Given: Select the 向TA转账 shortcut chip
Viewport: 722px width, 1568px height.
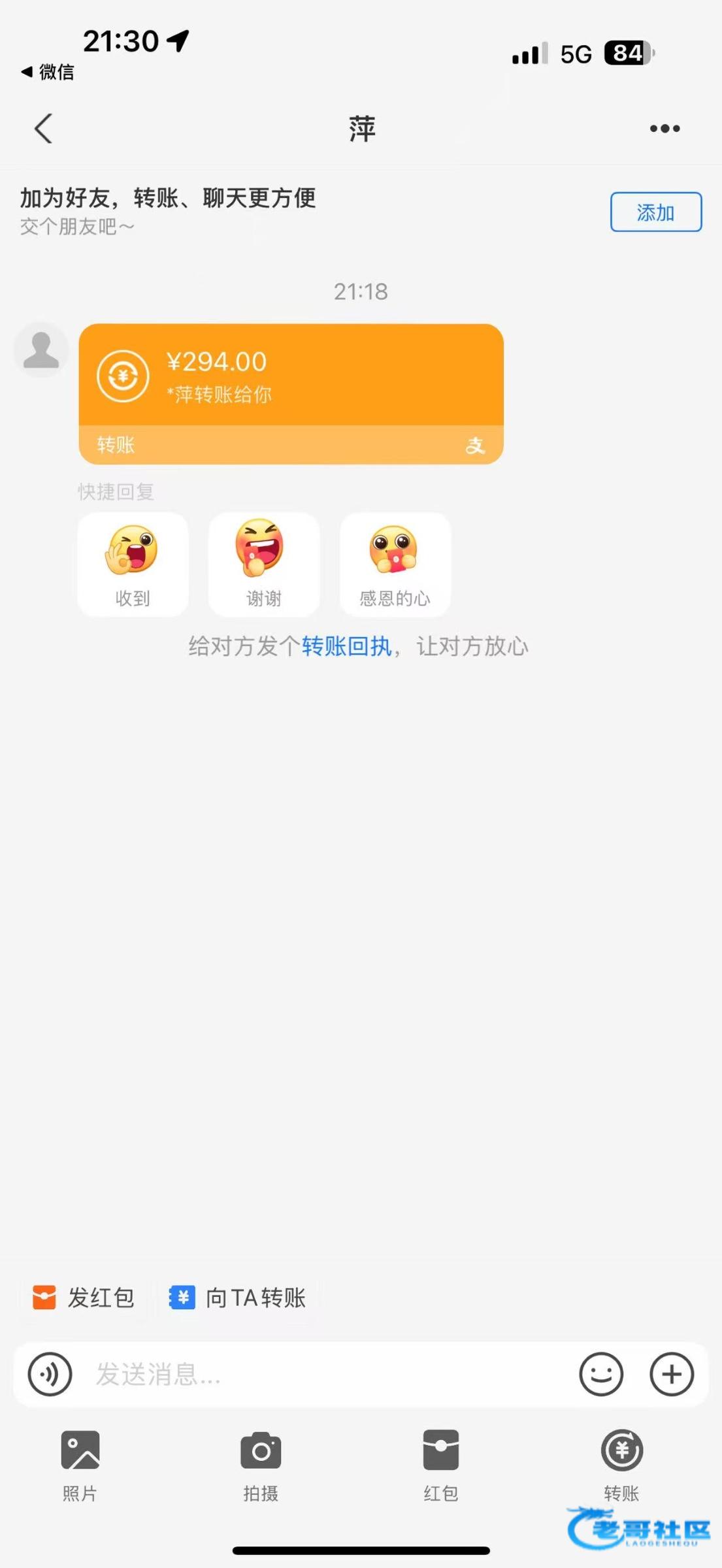Looking at the screenshot, I should pos(238,1298).
